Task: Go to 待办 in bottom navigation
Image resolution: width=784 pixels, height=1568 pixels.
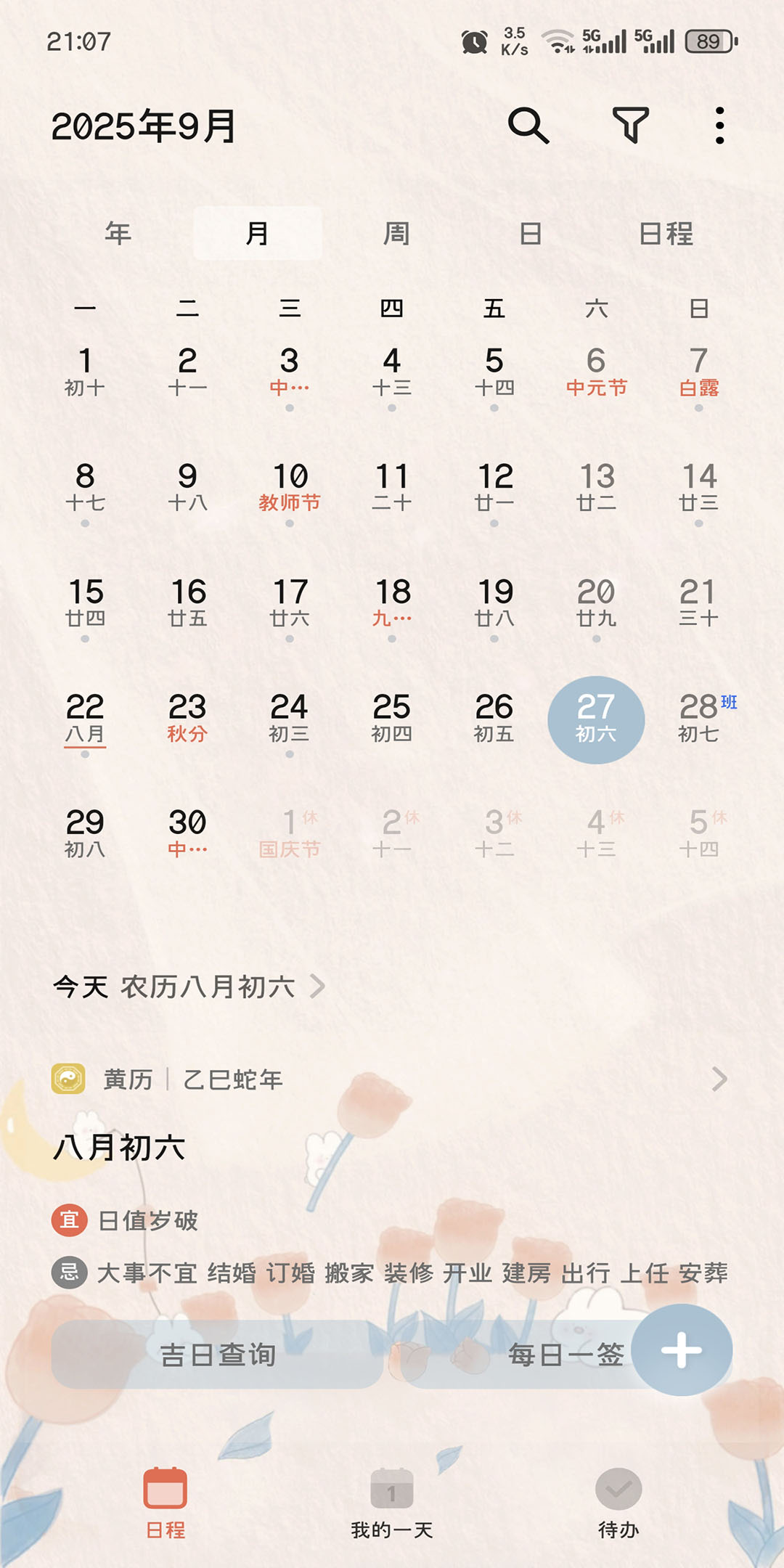Action: 618,1503
